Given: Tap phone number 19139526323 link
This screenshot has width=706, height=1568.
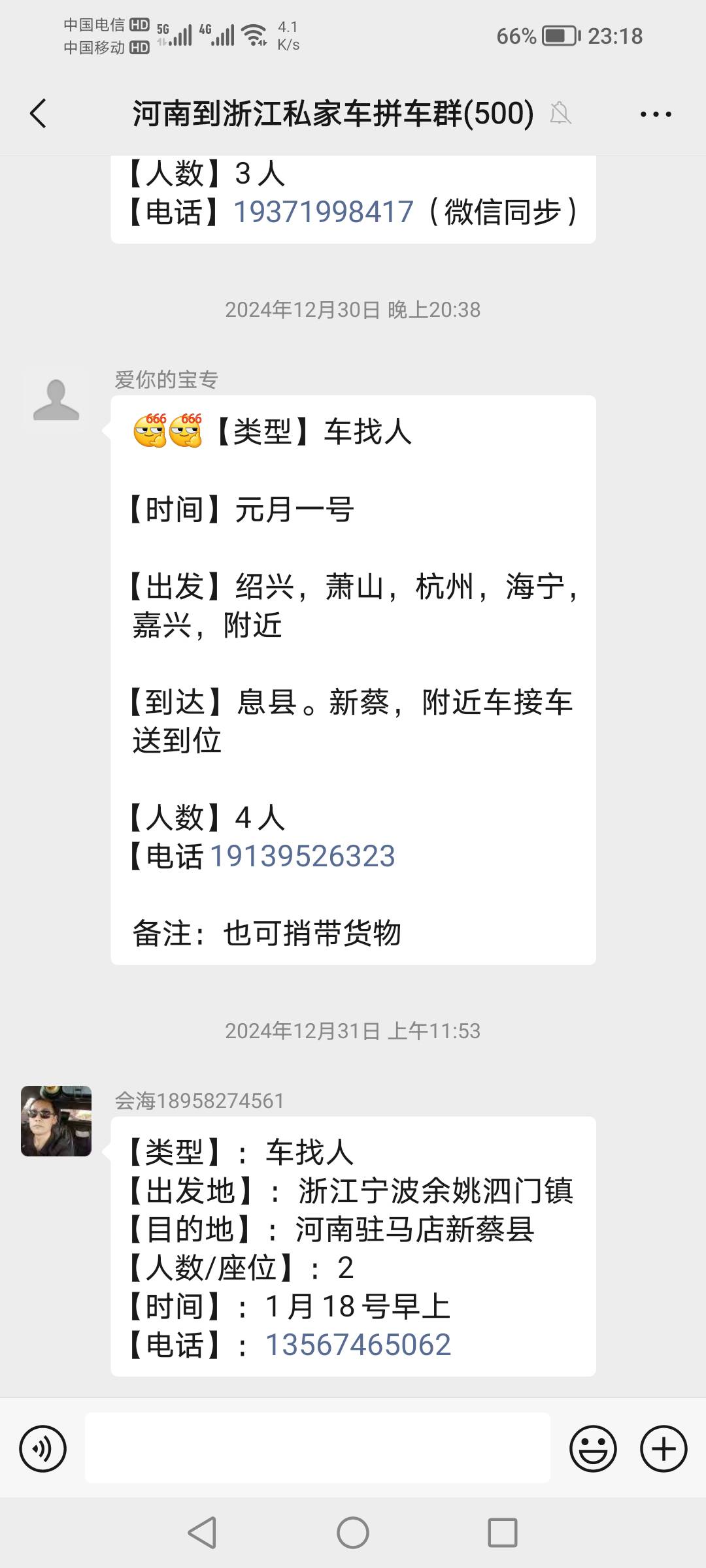Looking at the screenshot, I should [303, 856].
